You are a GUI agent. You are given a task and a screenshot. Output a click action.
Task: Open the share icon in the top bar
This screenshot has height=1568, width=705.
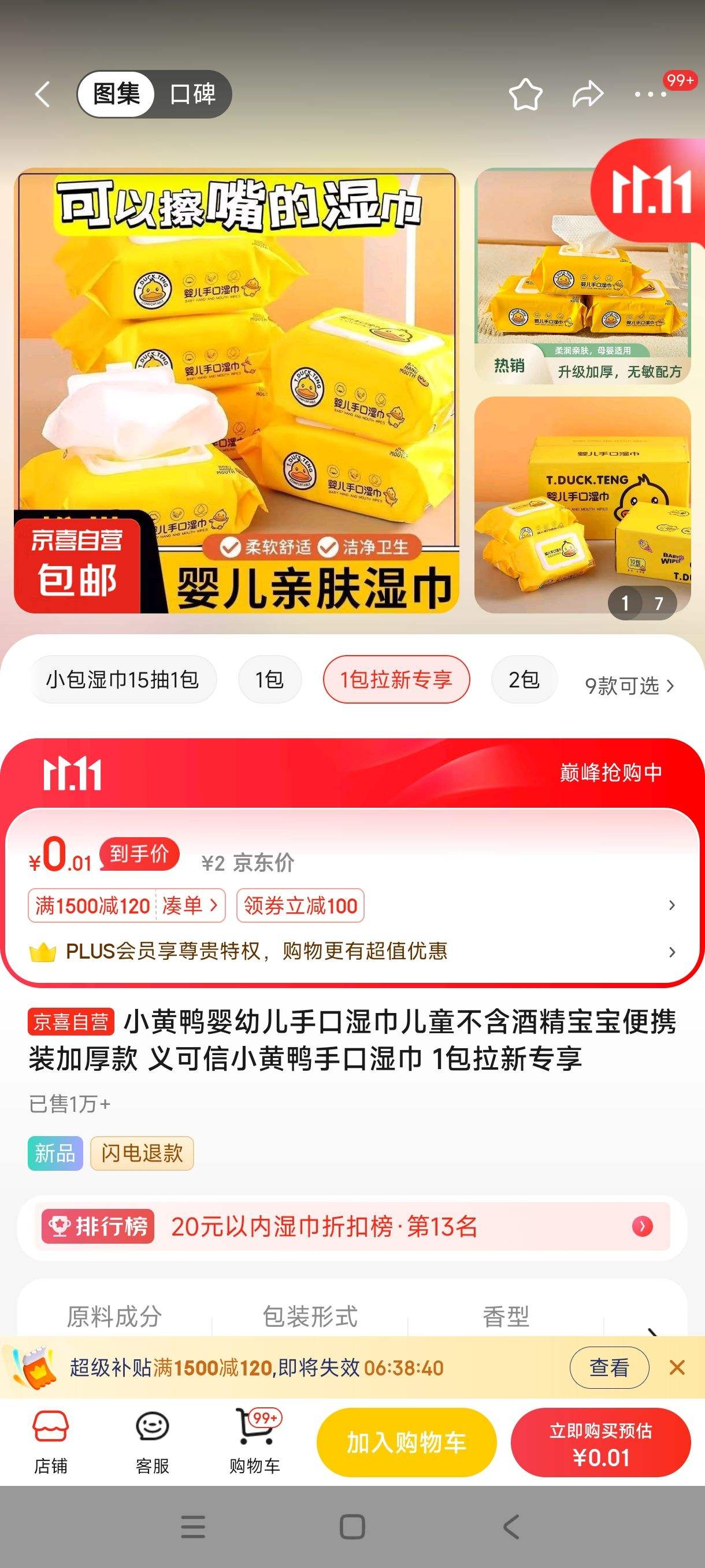[x=588, y=94]
